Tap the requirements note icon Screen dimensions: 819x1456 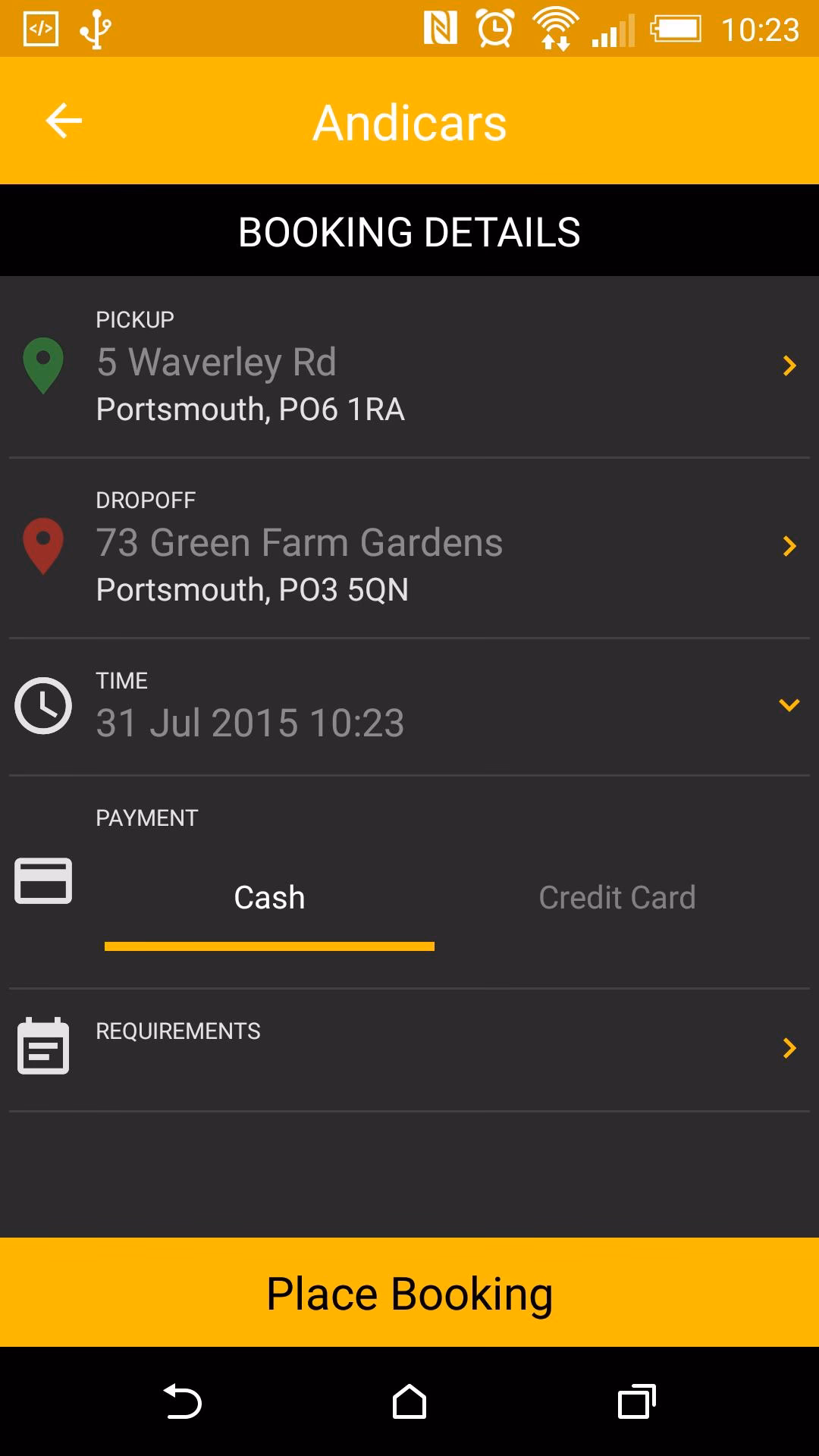(x=42, y=1047)
